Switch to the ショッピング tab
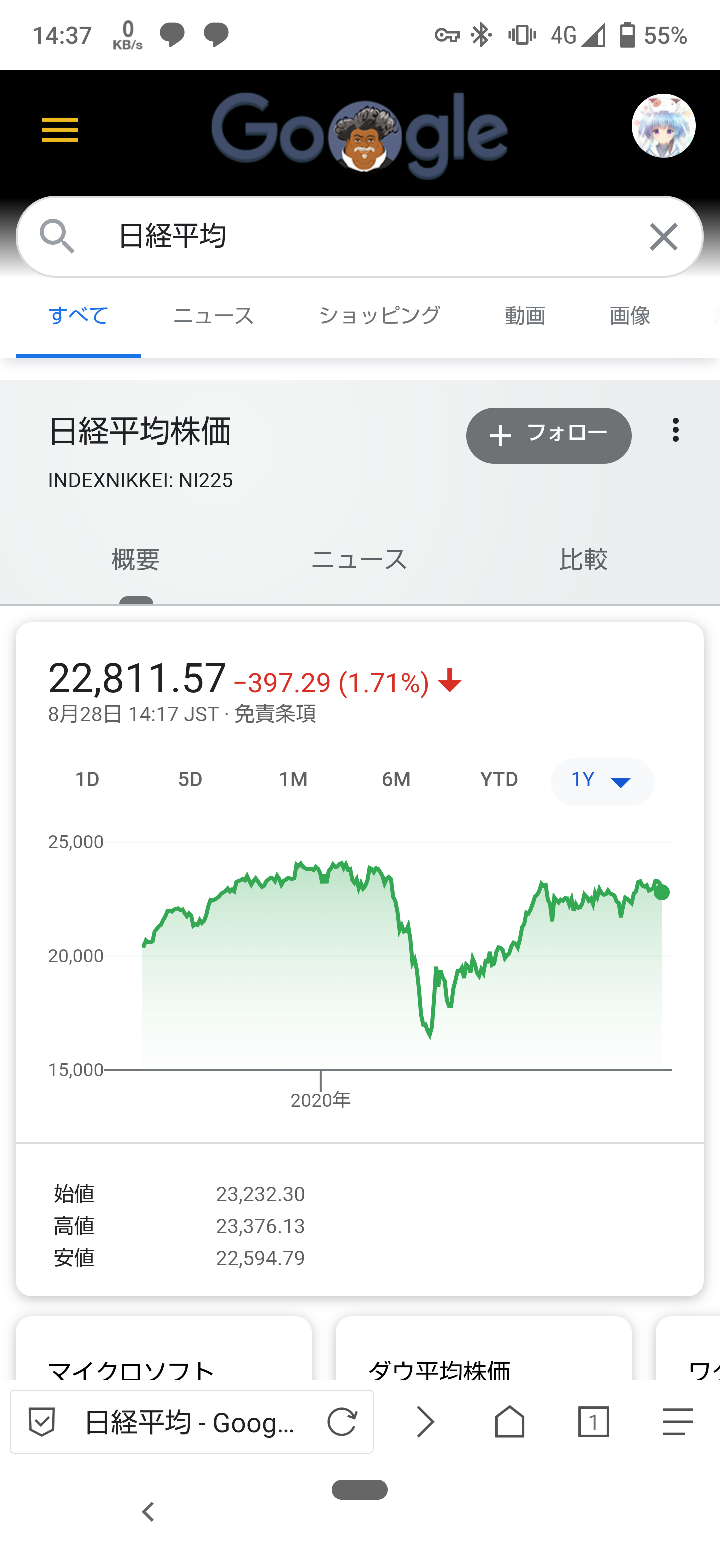Image resolution: width=720 pixels, height=1560 pixels. [x=379, y=316]
